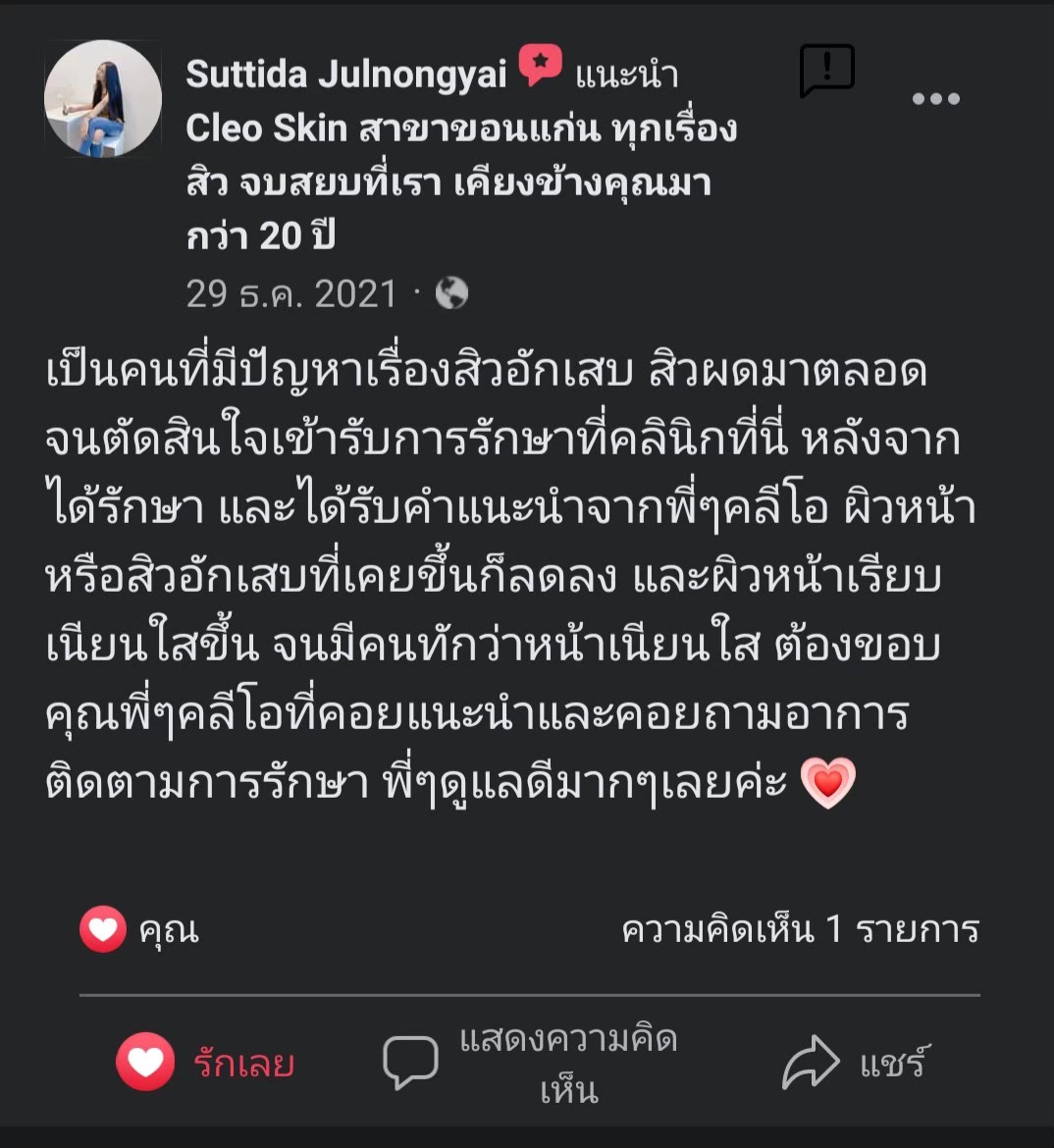Open the post via date 29 ธ.ค. 2021
This screenshot has width=1054, height=1148.
pyautogui.click(x=291, y=292)
